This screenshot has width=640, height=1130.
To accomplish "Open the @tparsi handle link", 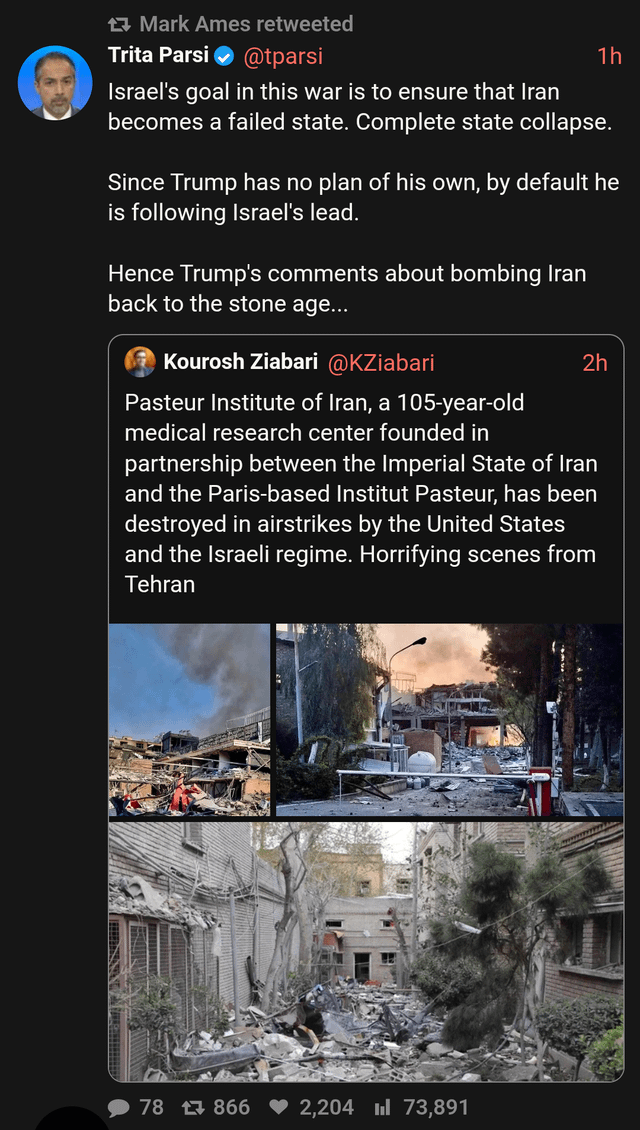I will click(x=282, y=56).
